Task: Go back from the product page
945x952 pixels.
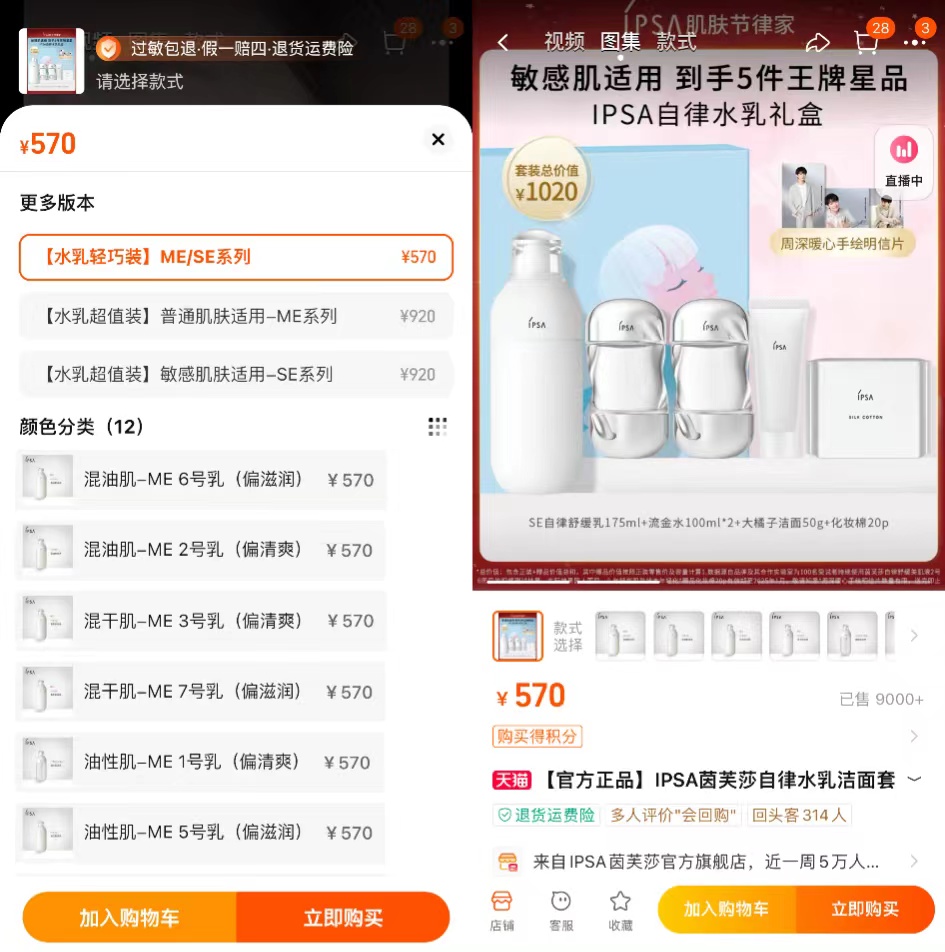Action: coord(503,42)
